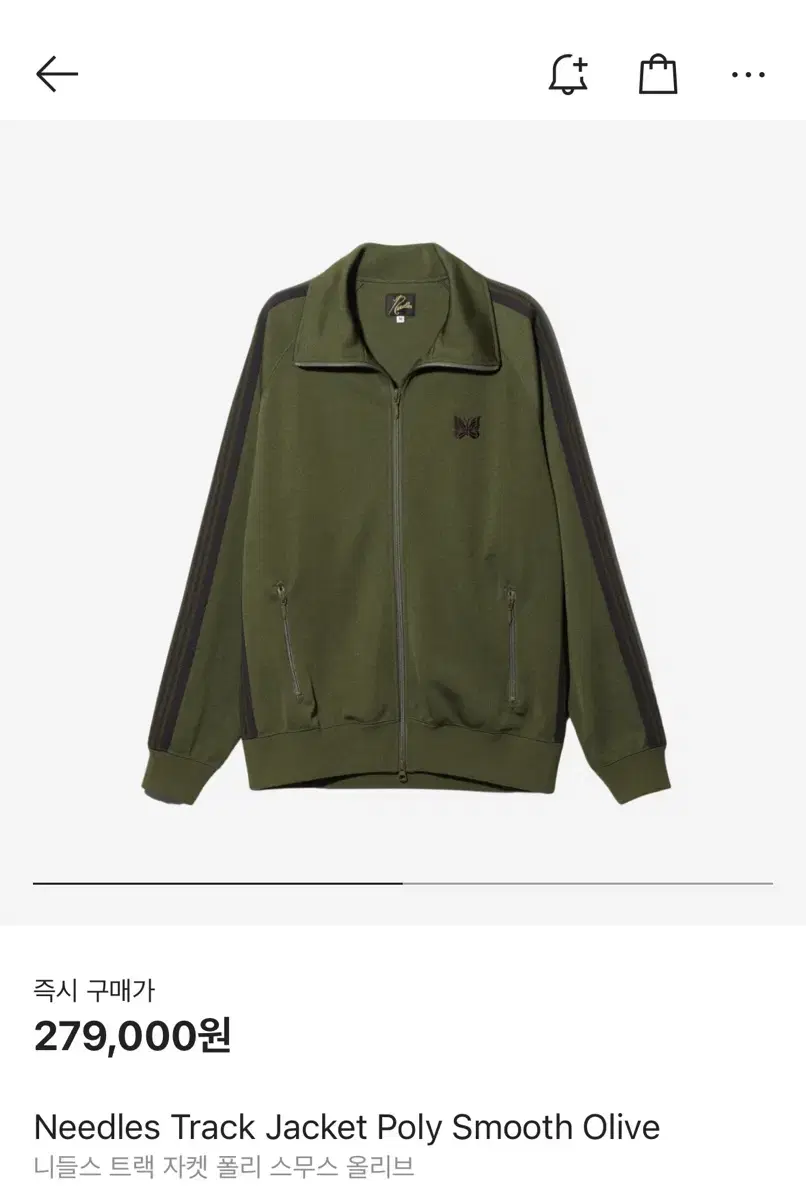Viewport: 806px width, 1200px height.
Task: Tap the image carousel progress bar
Action: coord(403,883)
